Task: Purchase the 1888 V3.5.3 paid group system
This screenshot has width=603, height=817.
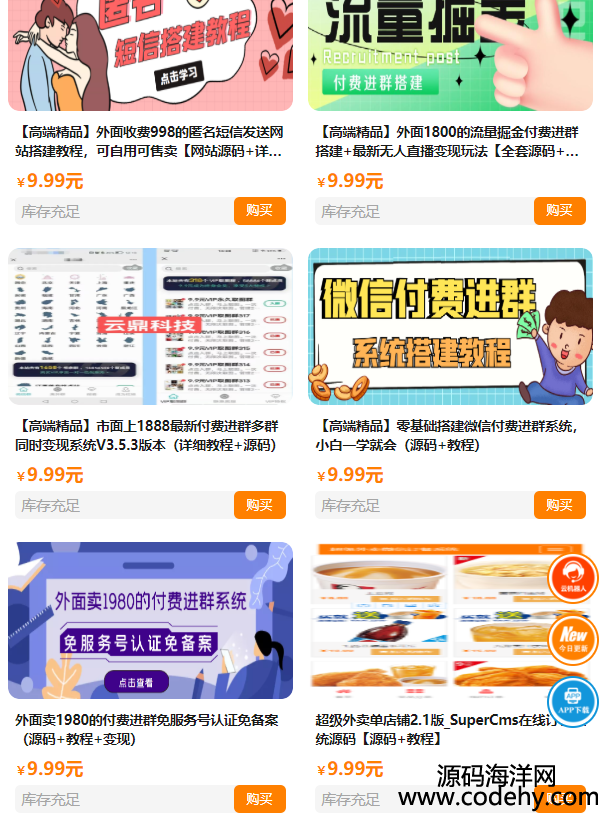Action: 259,505
